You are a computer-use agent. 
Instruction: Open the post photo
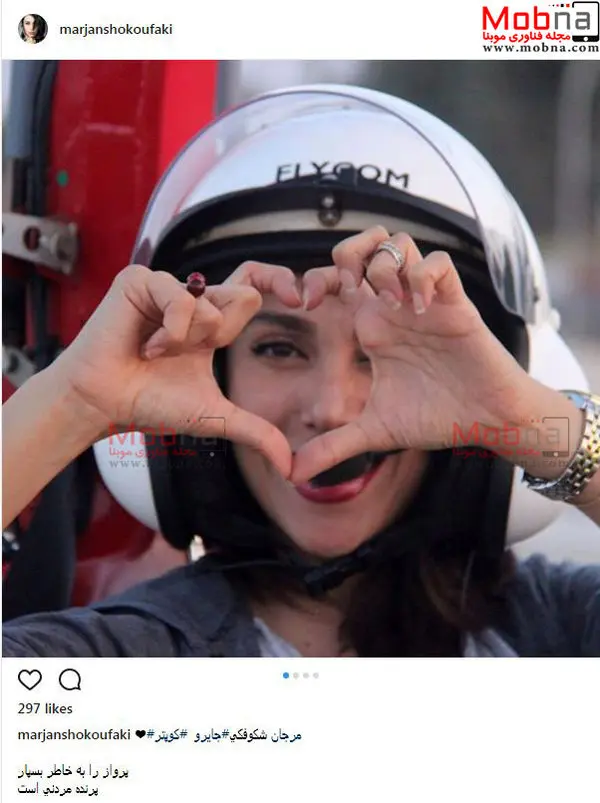coord(300,358)
